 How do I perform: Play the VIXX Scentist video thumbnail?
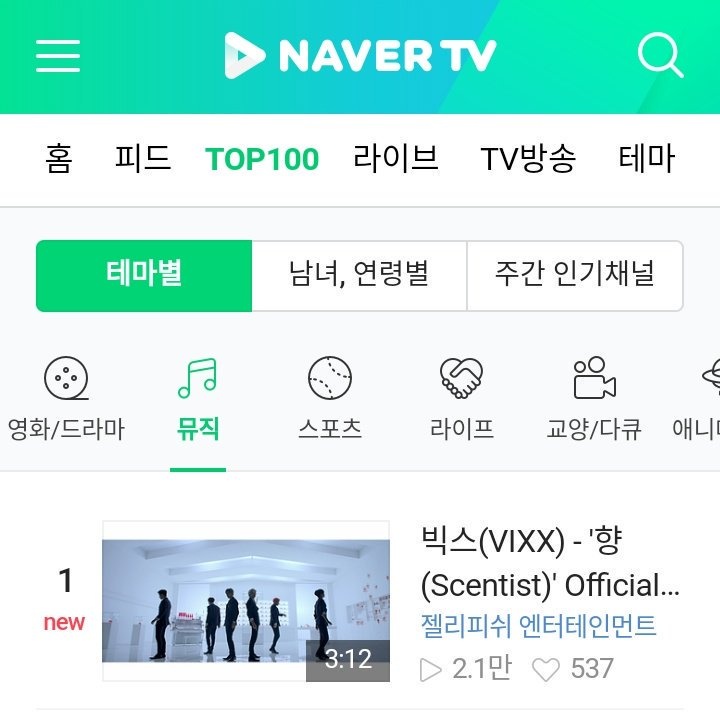pos(246,601)
